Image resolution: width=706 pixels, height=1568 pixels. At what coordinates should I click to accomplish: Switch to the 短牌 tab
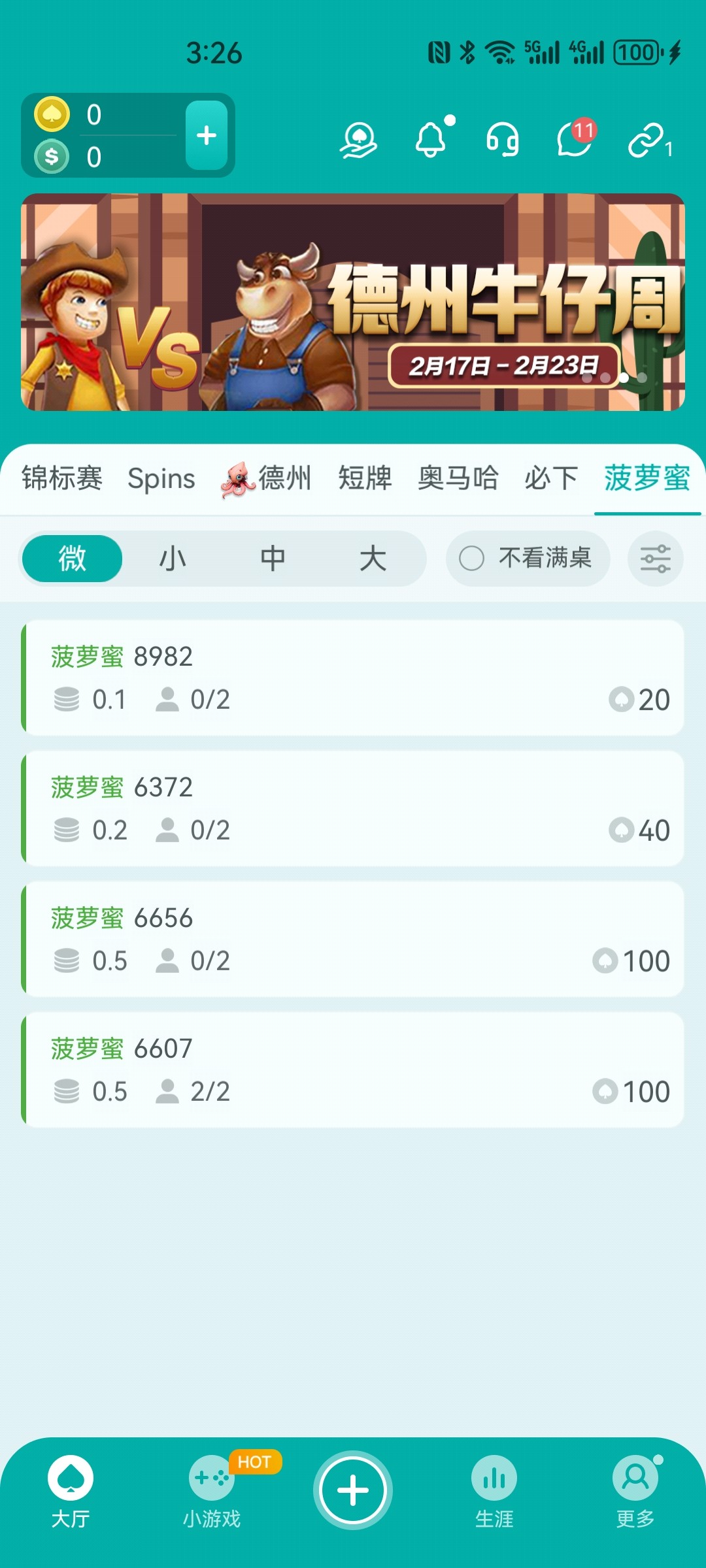365,478
